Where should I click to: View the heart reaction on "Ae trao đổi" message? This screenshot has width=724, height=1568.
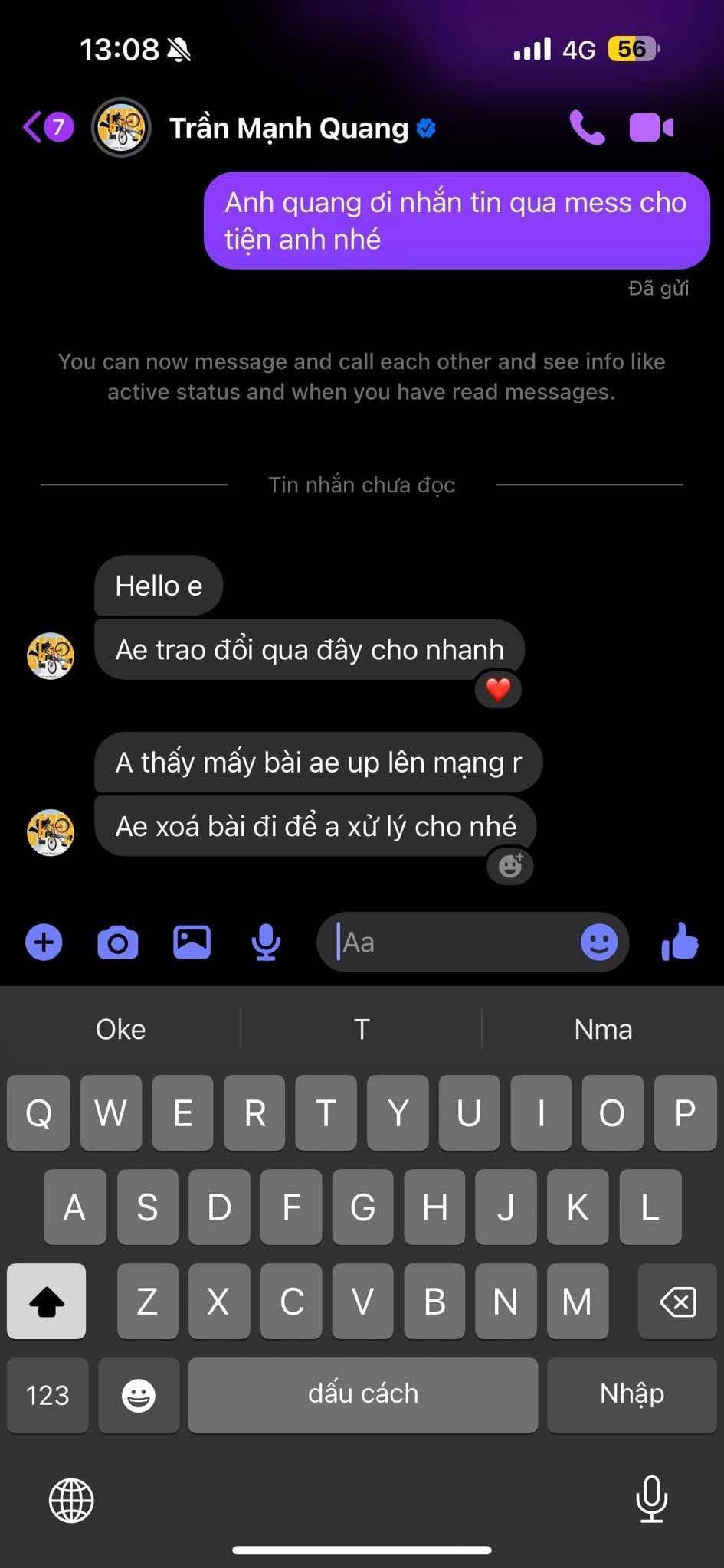click(x=498, y=689)
